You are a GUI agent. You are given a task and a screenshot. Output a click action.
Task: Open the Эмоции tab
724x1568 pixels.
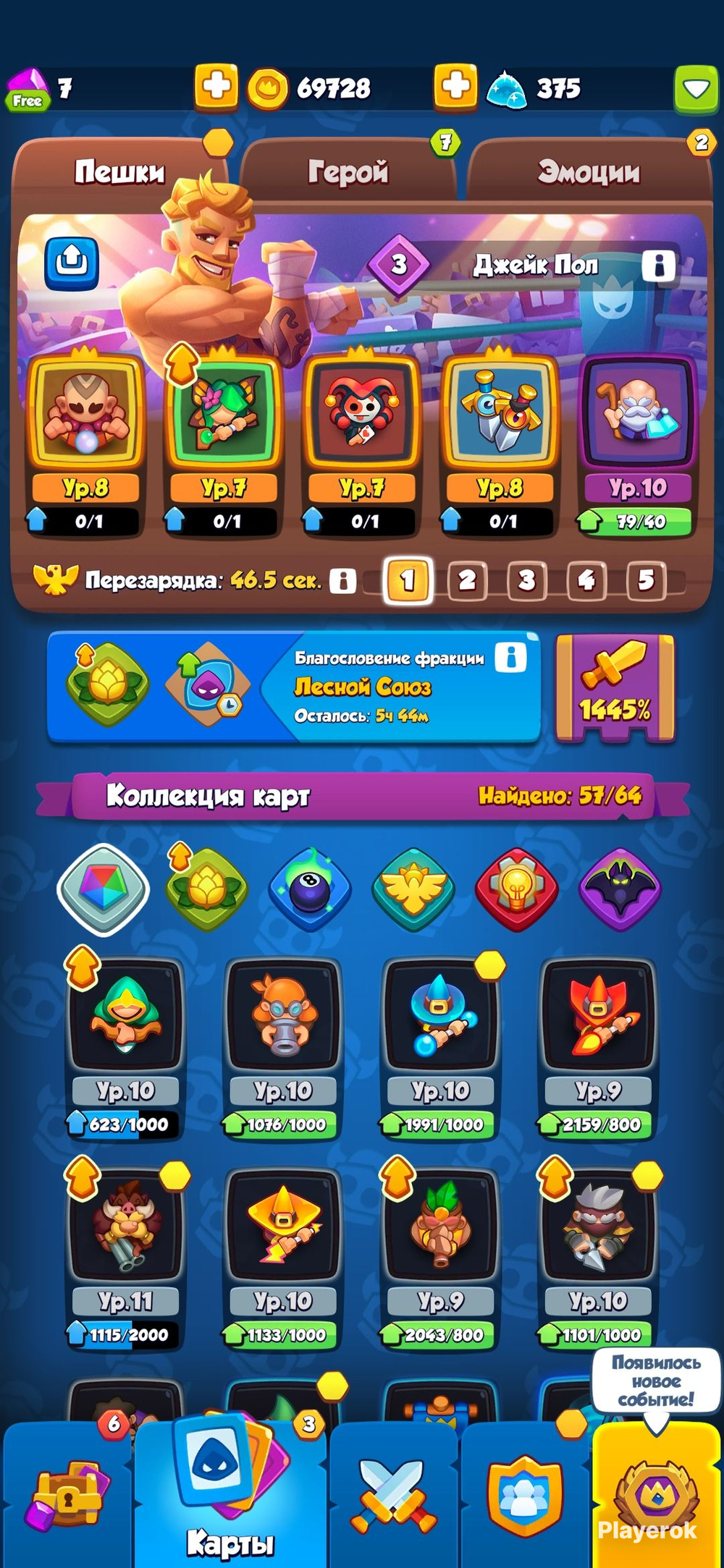tap(588, 171)
